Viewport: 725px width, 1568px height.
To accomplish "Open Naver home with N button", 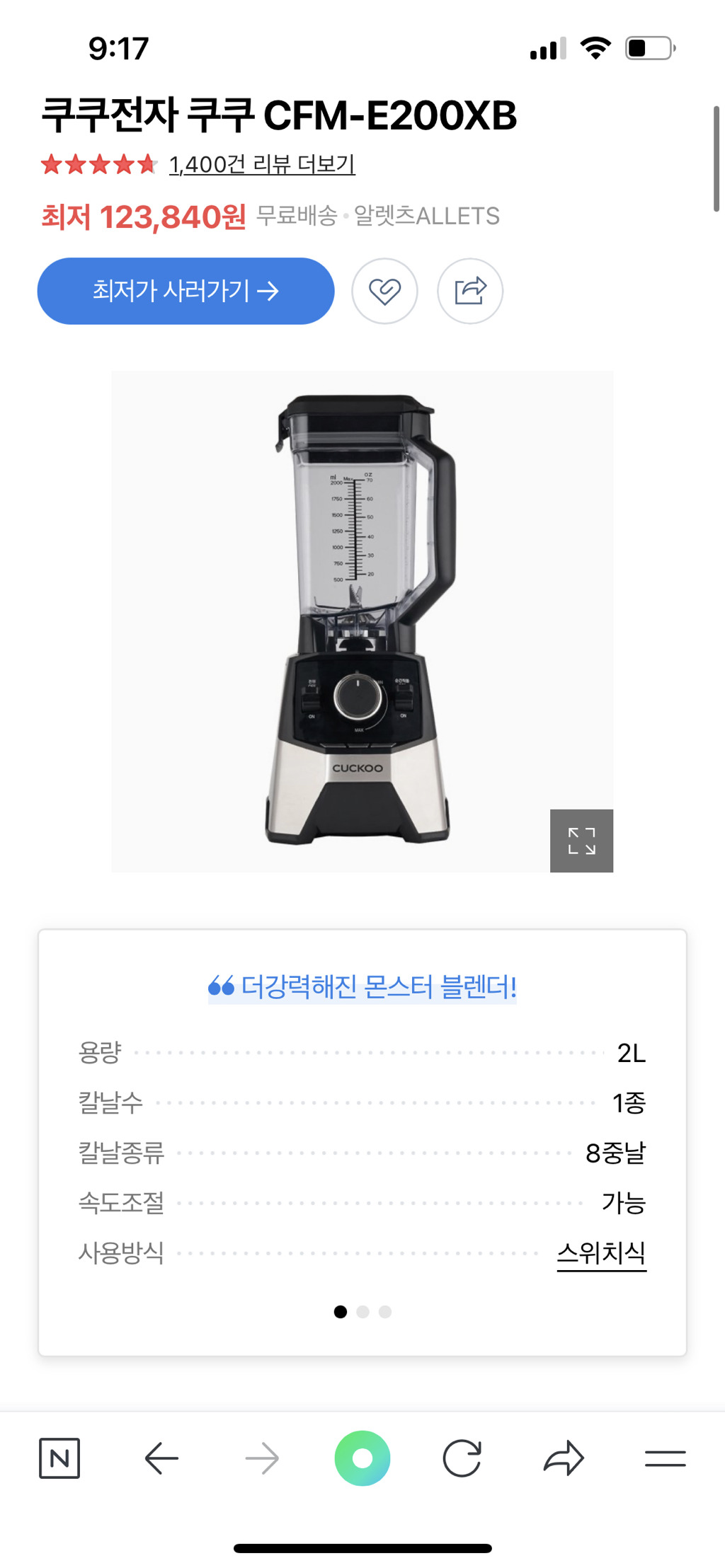I will click(59, 1458).
